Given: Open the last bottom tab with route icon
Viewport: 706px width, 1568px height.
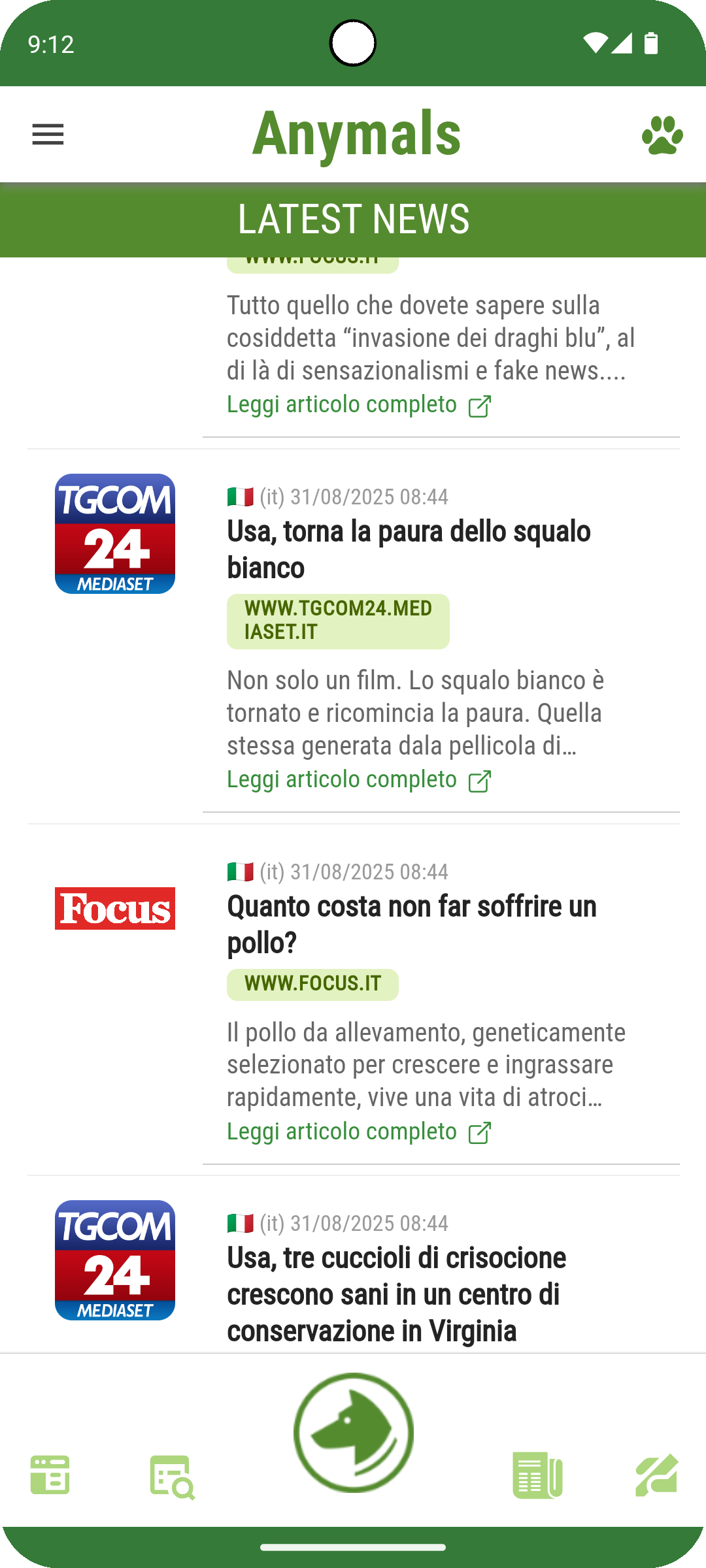Looking at the screenshot, I should (x=657, y=1475).
